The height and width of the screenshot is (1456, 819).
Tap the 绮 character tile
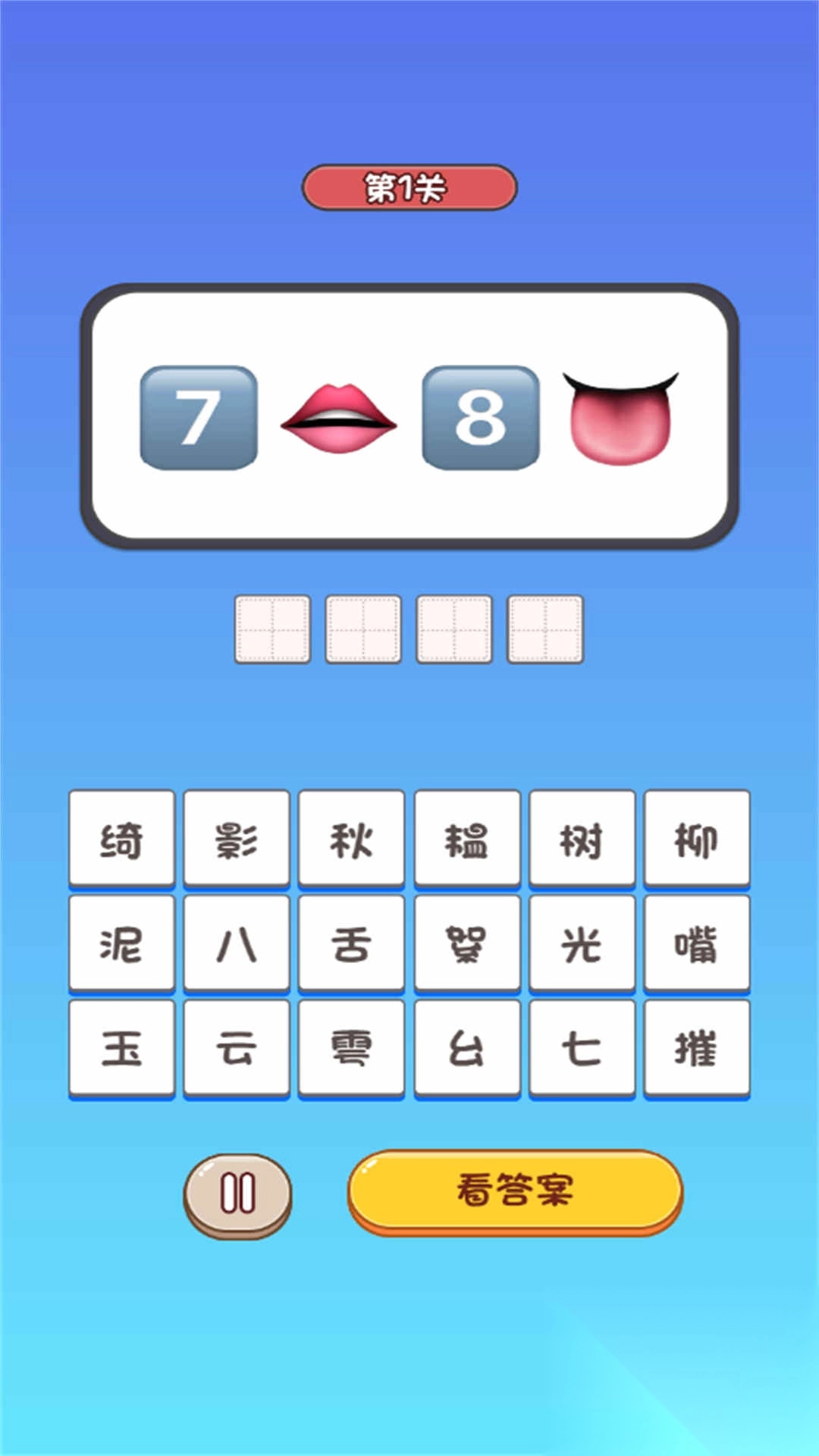(x=121, y=839)
